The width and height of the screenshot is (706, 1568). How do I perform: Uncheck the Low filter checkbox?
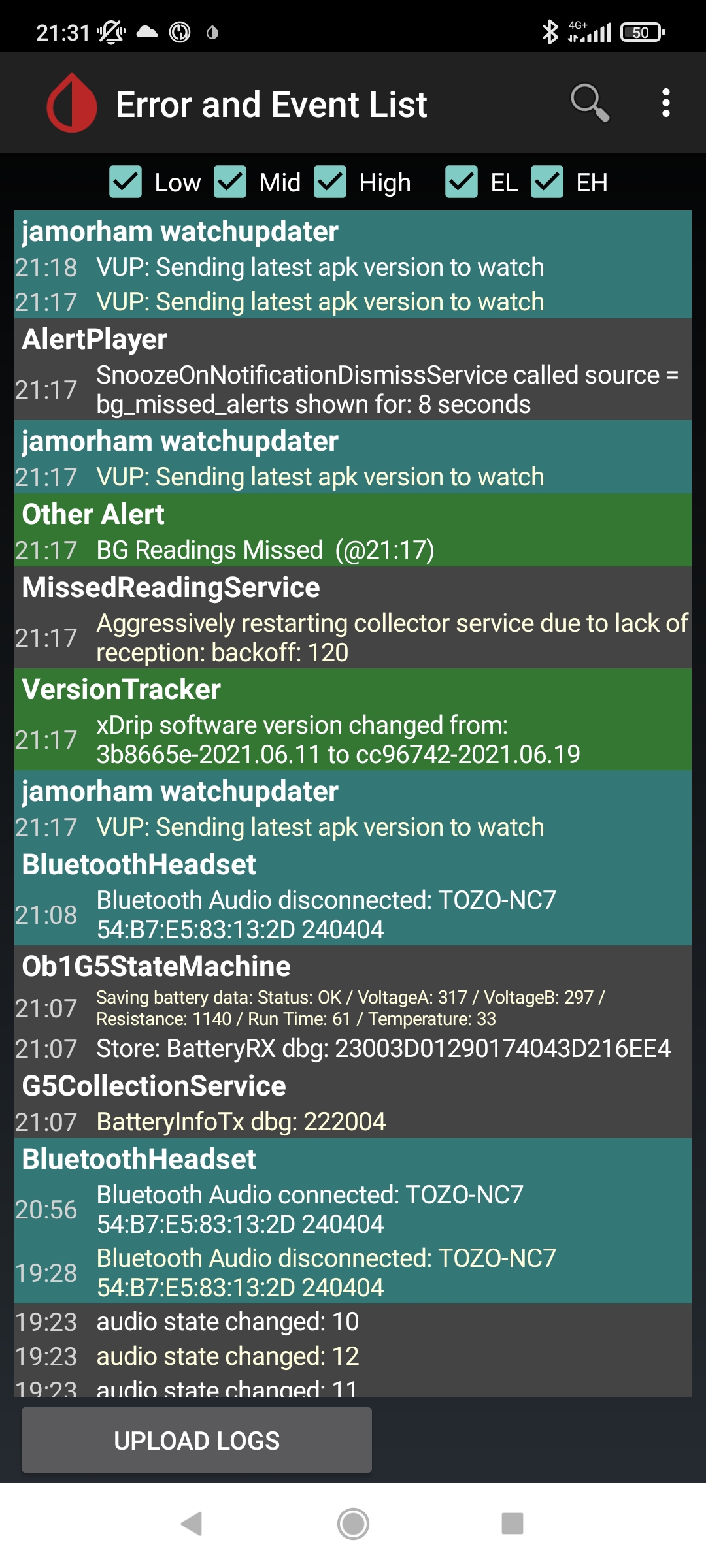(126, 182)
